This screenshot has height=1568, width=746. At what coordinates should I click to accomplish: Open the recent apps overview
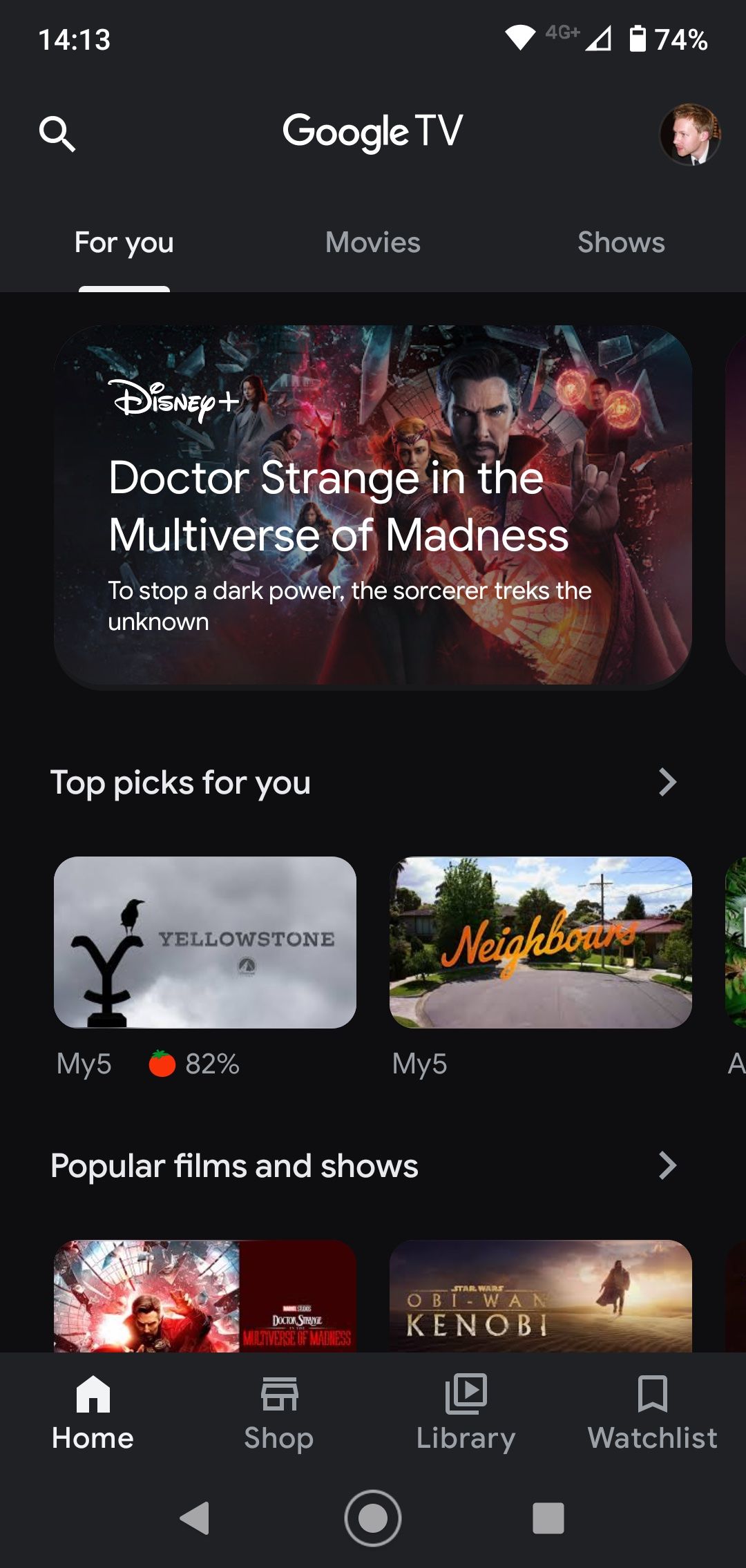[x=548, y=1518]
